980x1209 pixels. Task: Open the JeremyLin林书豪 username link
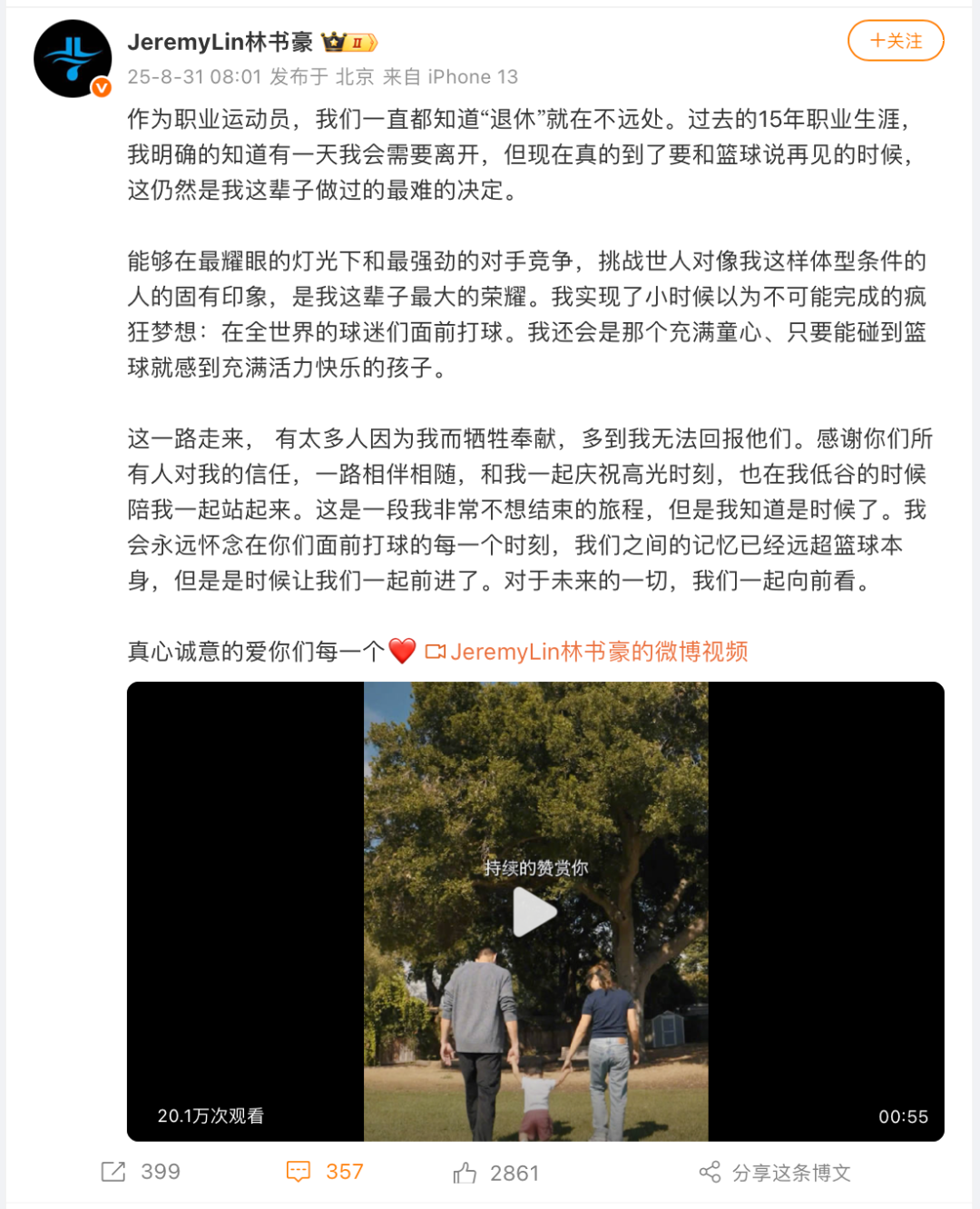(x=220, y=42)
